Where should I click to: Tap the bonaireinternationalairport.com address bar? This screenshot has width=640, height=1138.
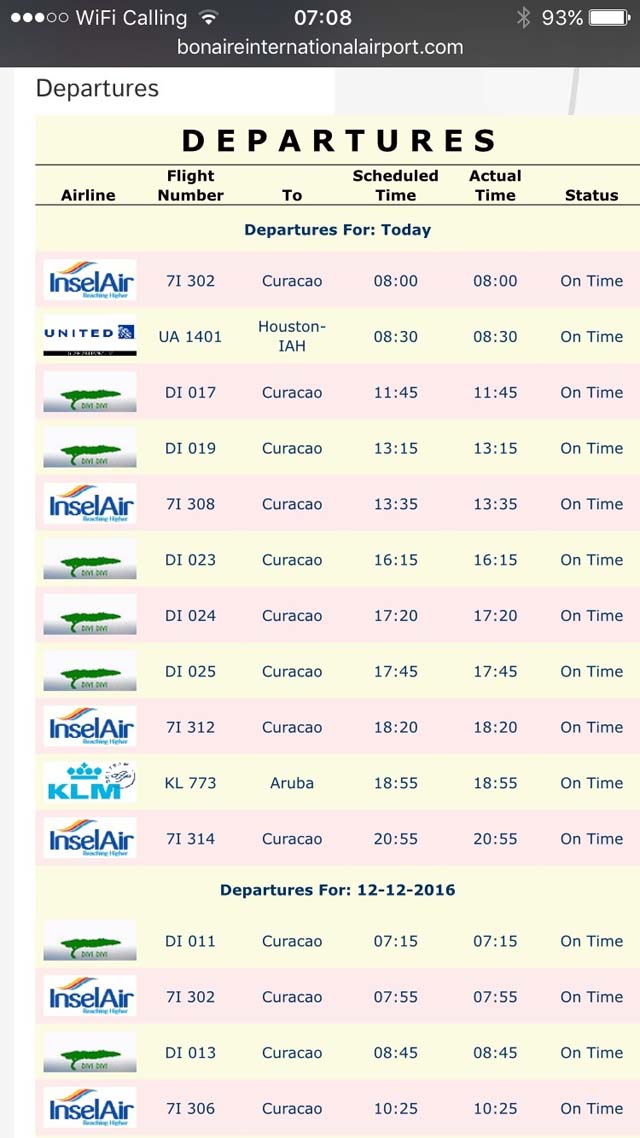point(320,48)
